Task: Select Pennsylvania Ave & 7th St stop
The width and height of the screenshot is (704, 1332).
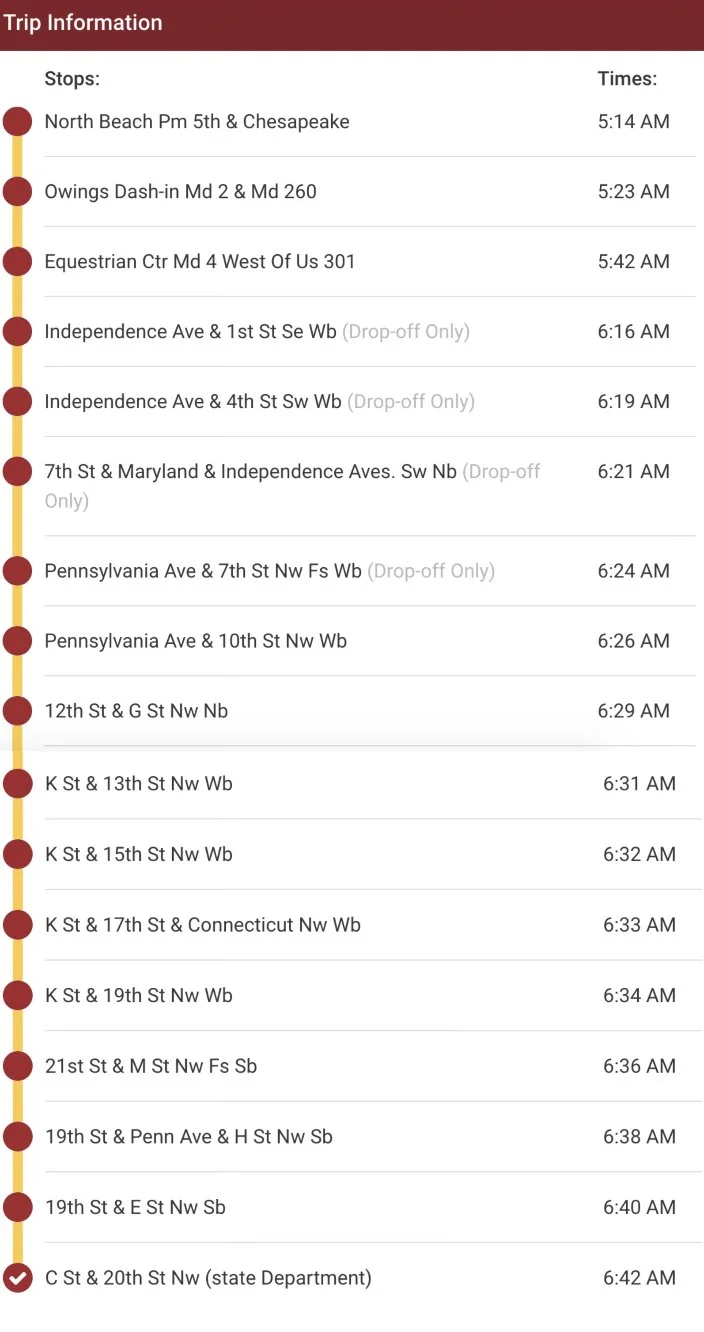Action: pos(352,571)
